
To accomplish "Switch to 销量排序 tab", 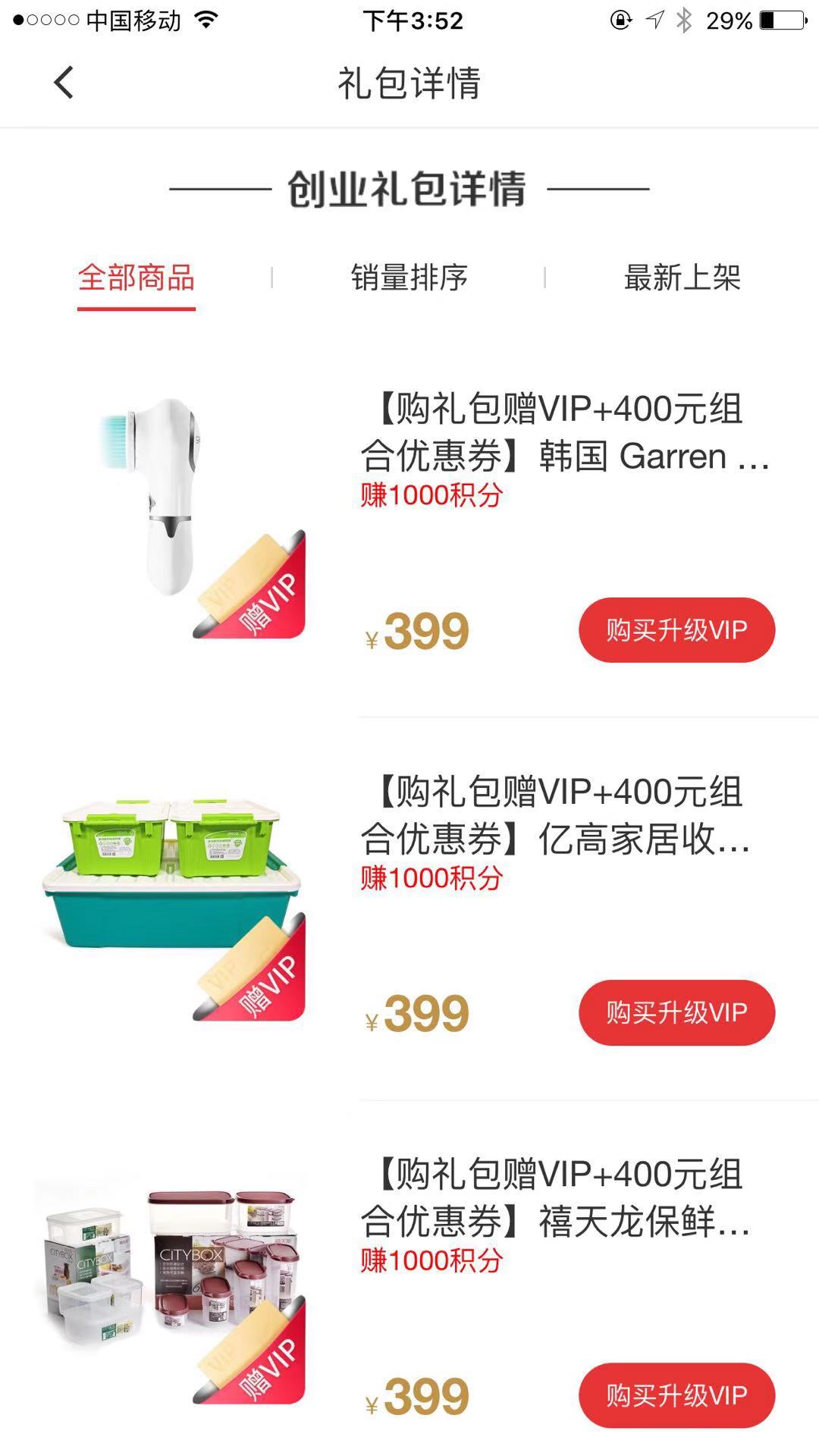I will click(409, 278).
